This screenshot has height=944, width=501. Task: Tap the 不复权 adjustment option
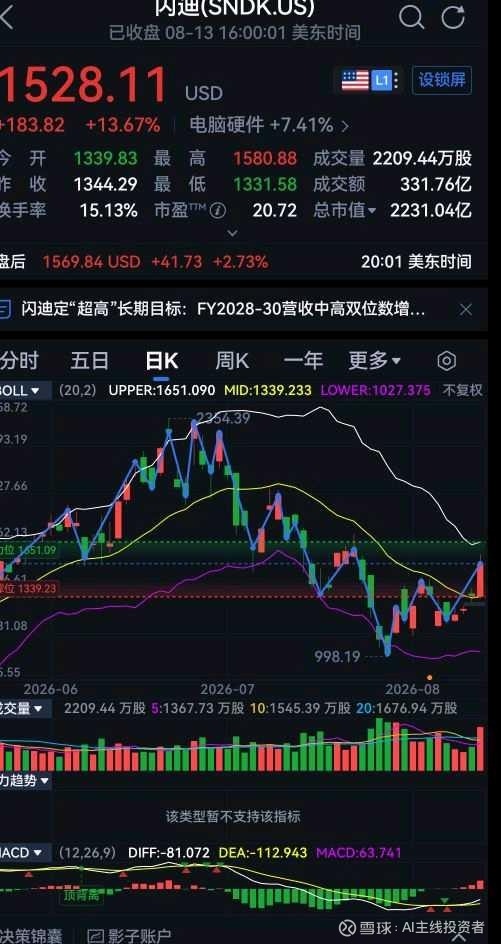(x=462, y=390)
